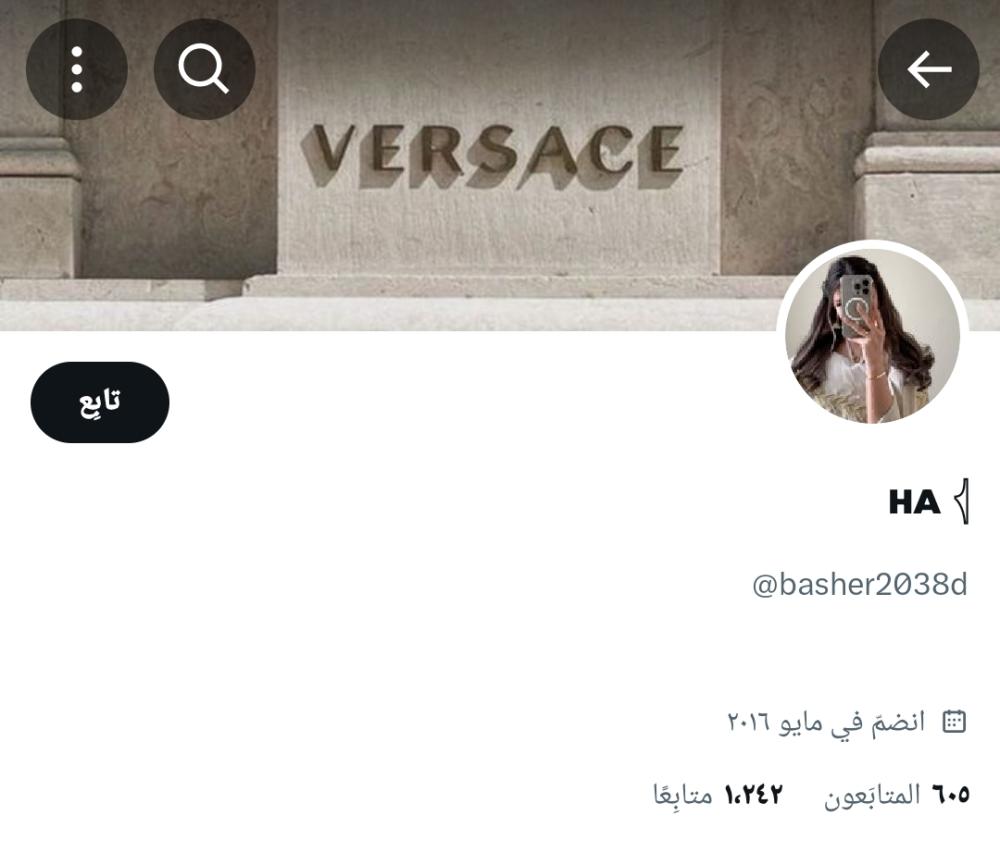Open the profile picture
This screenshot has width=1000, height=853.
[x=872, y=336]
